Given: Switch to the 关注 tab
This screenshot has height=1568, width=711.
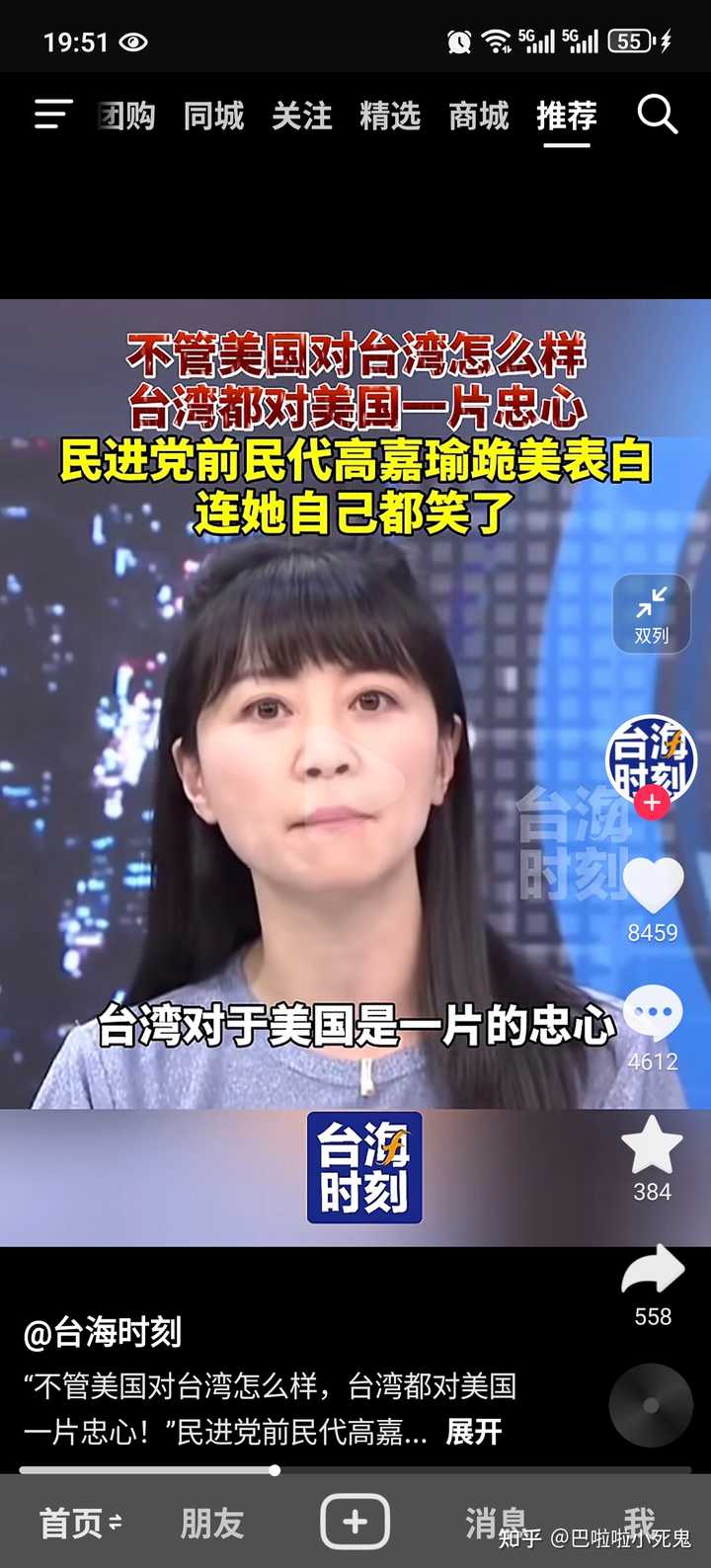Looking at the screenshot, I should pos(302,117).
